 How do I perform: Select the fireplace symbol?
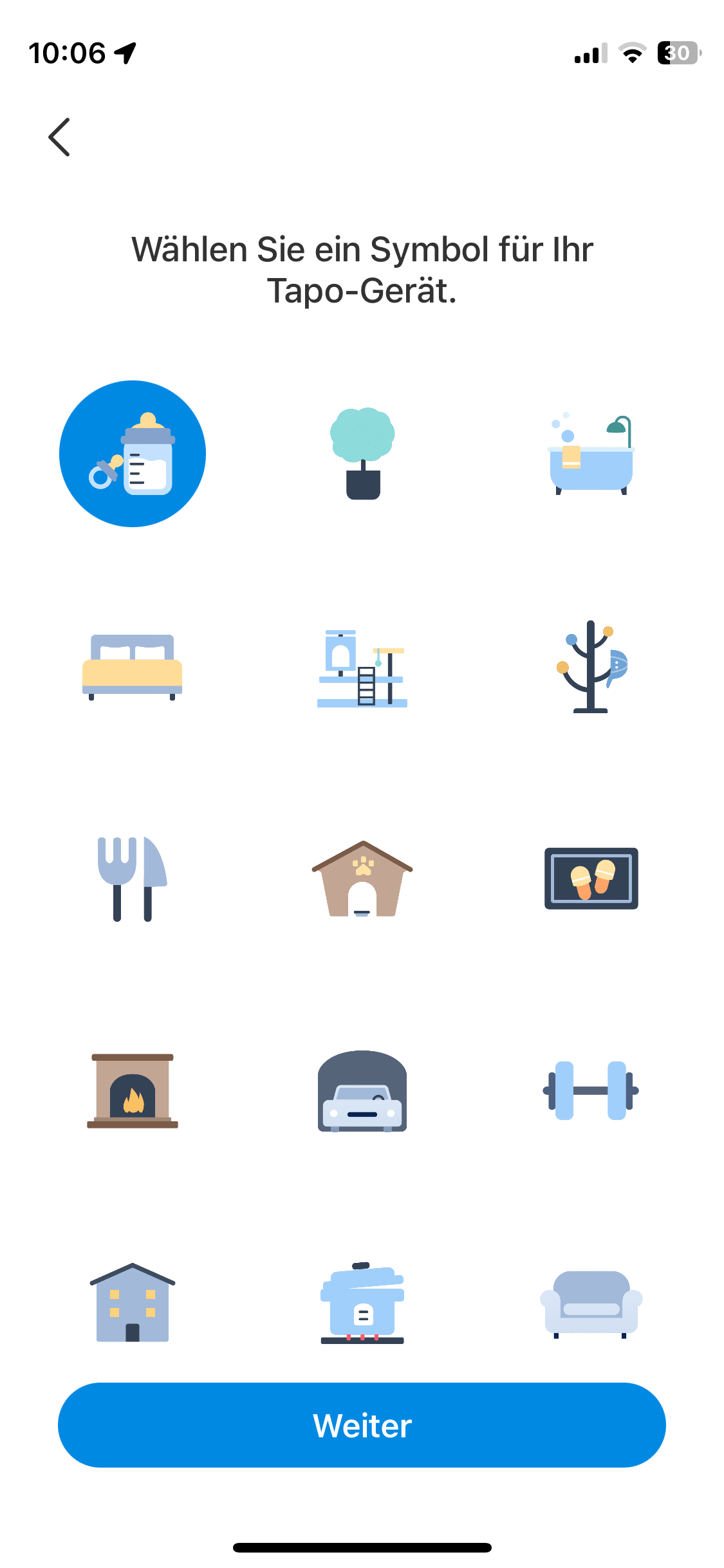133,1091
